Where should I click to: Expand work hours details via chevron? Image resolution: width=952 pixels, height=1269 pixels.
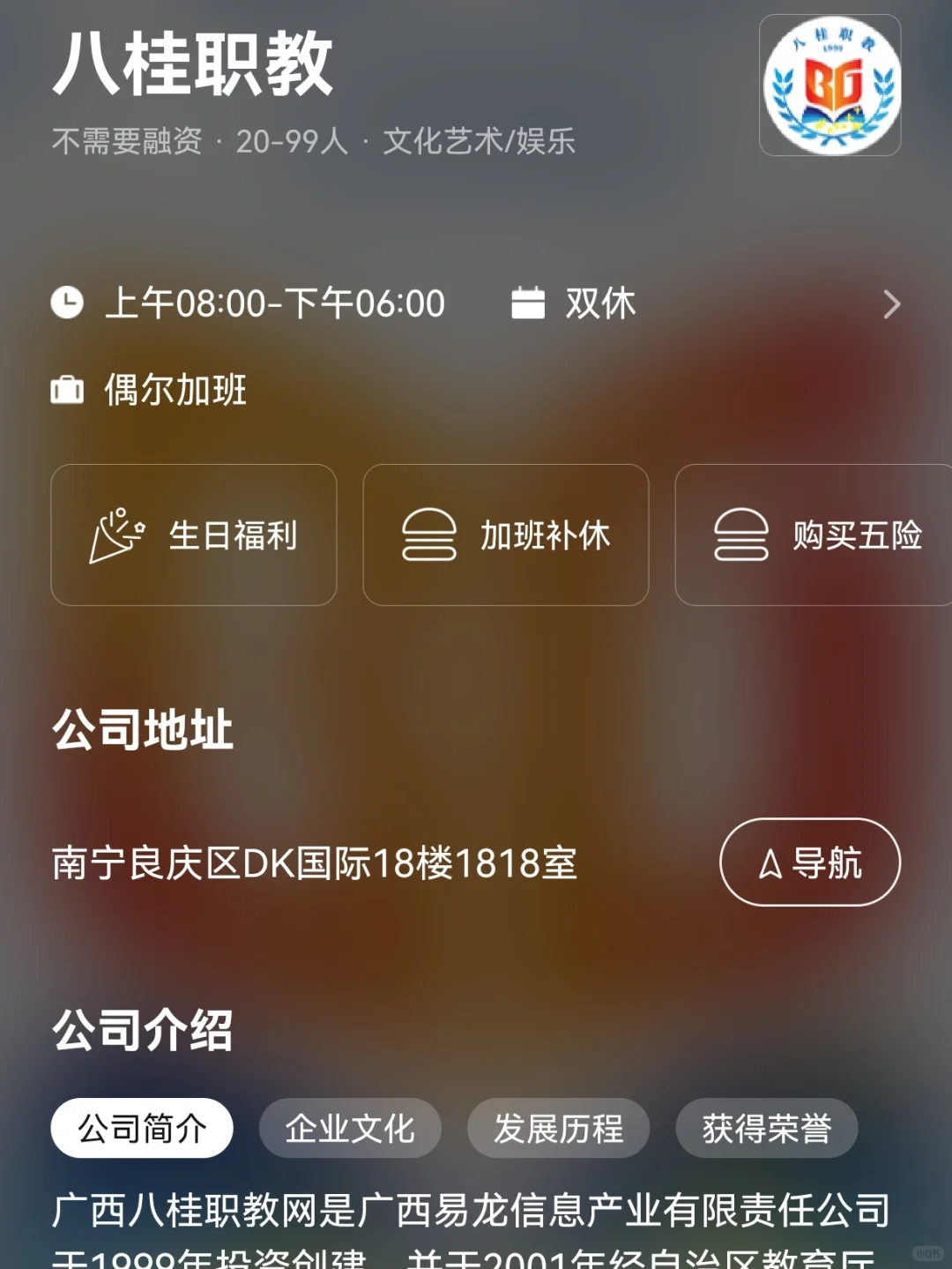(x=891, y=304)
